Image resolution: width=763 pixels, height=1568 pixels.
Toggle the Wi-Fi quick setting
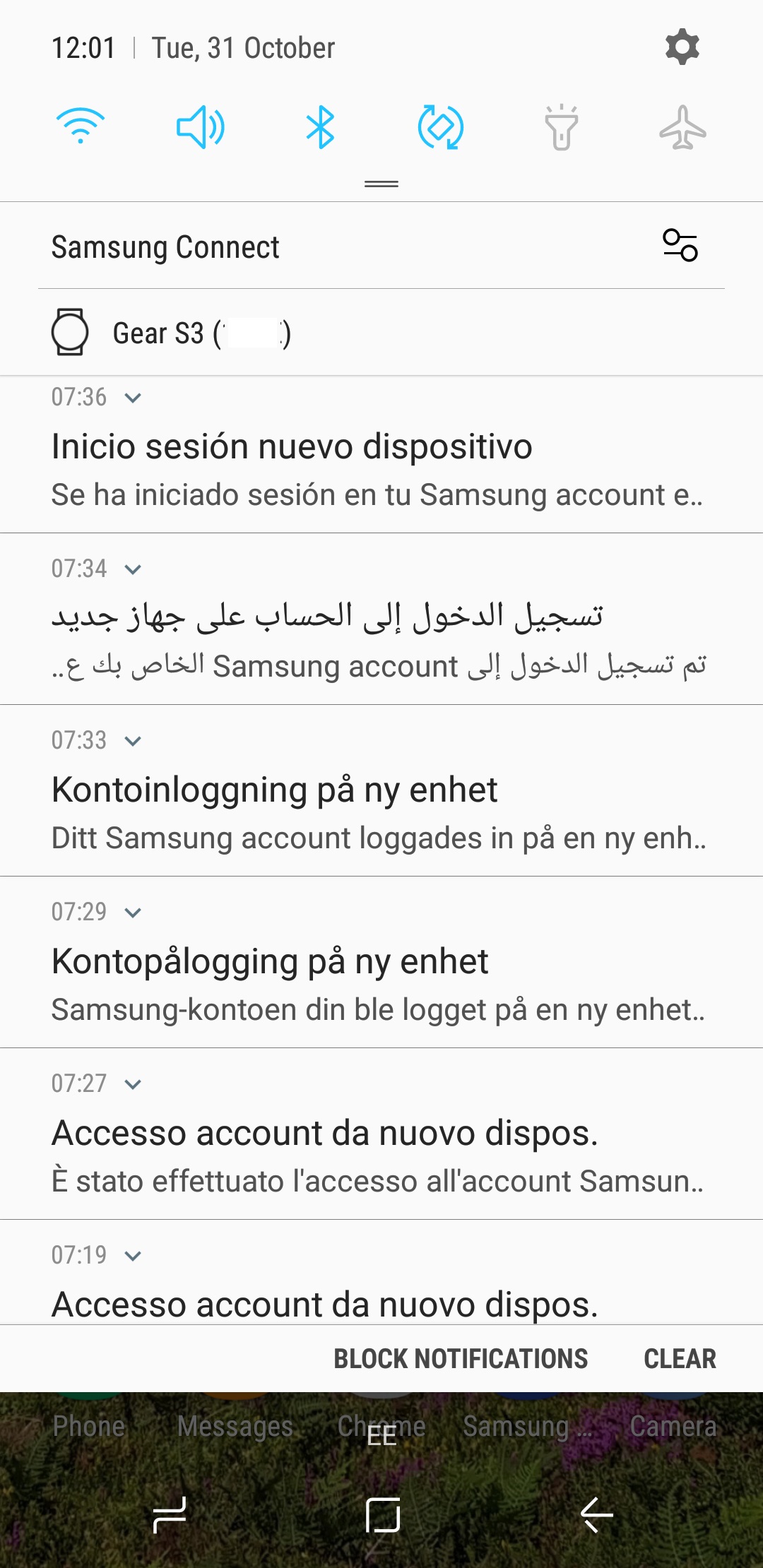point(81,127)
